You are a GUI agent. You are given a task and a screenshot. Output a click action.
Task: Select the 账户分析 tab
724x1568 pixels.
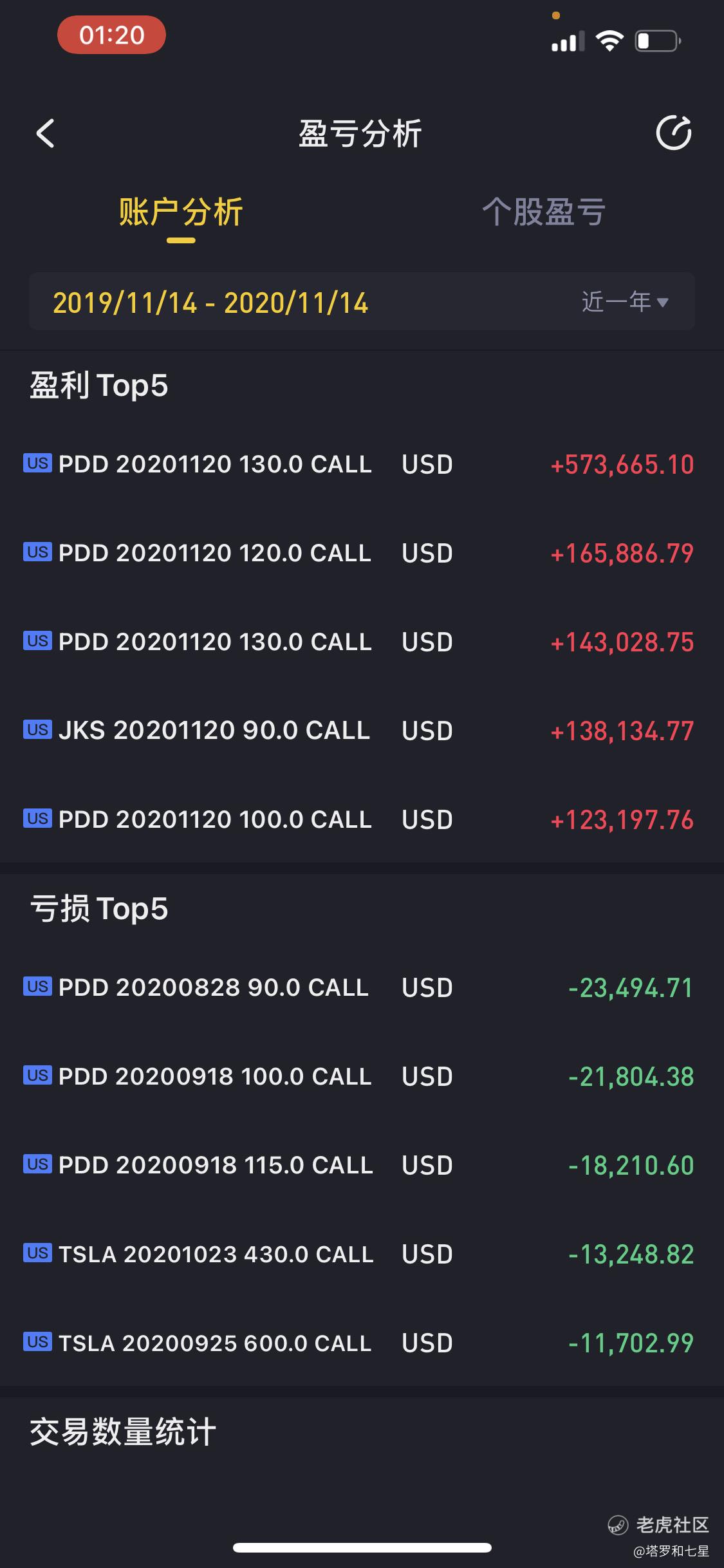click(181, 212)
